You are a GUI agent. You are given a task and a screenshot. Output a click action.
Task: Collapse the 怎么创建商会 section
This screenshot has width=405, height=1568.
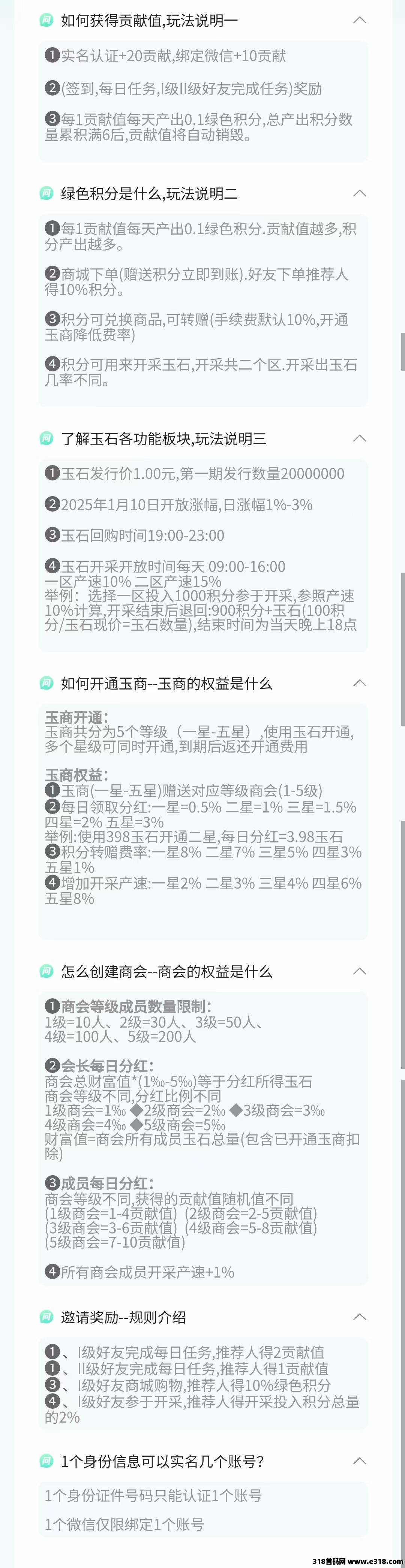[x=359, y=971]
